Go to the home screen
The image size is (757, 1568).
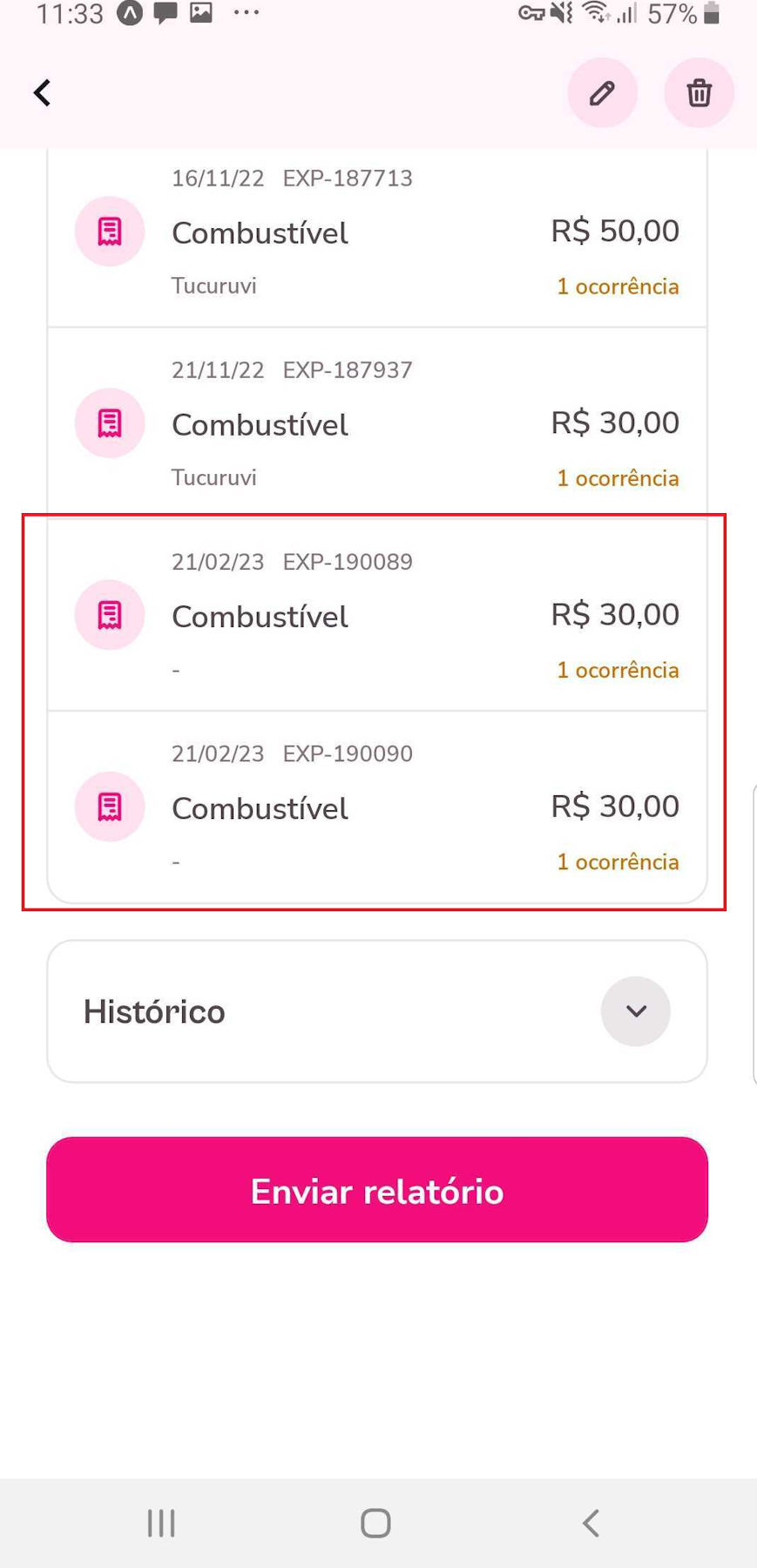[375, 1523]
